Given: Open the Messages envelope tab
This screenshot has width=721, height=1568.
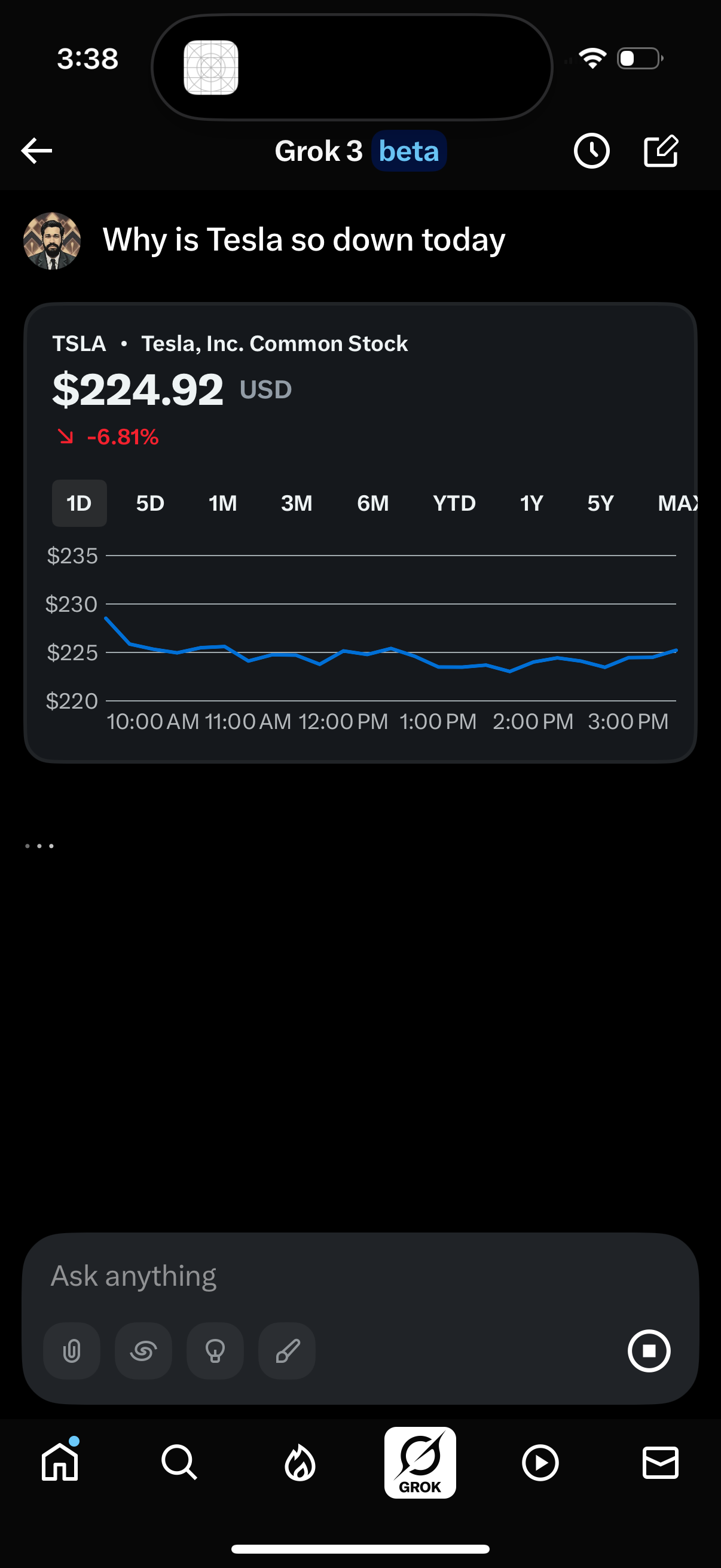Looking at the screenshot, I should [x=660, y=1462].
